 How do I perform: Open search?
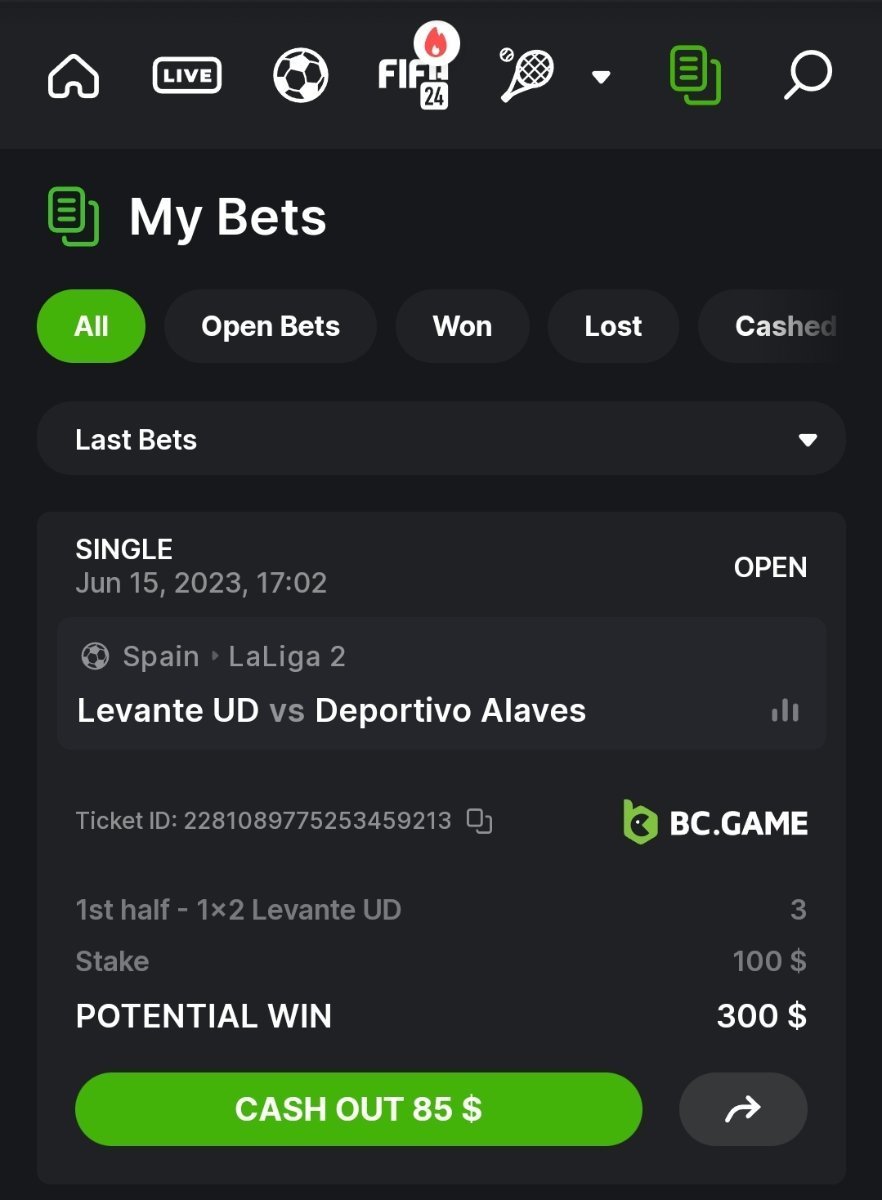[x=807, y=76]
